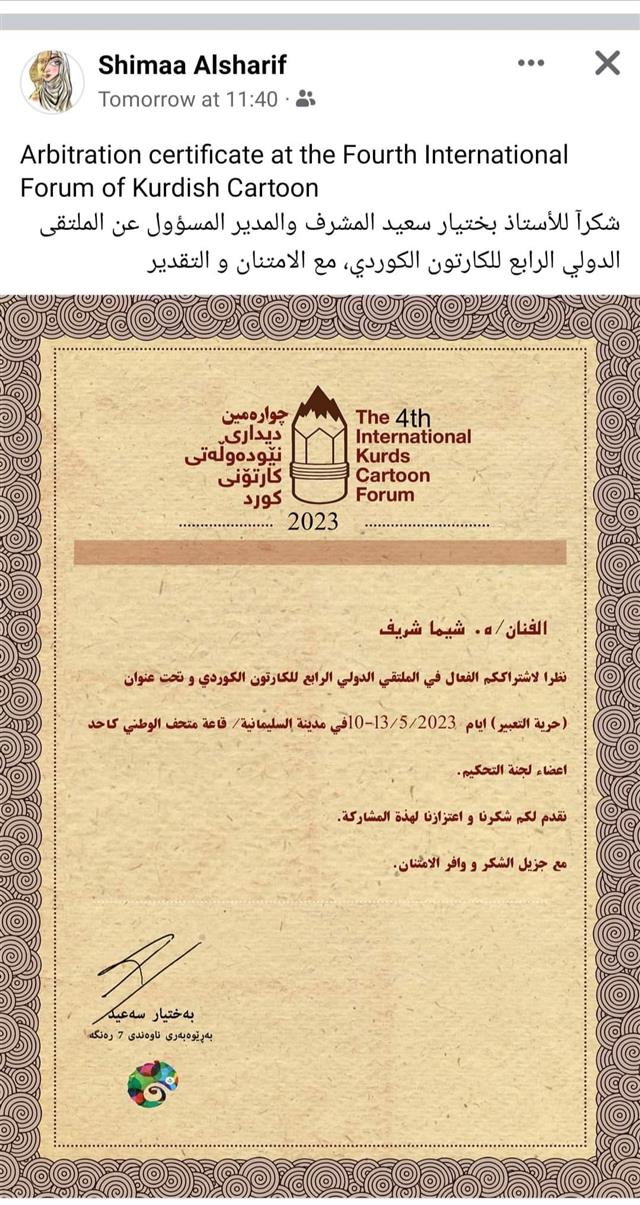
Task: Open Shimaa Alsharif's profile picture
Action: (52, 81)
